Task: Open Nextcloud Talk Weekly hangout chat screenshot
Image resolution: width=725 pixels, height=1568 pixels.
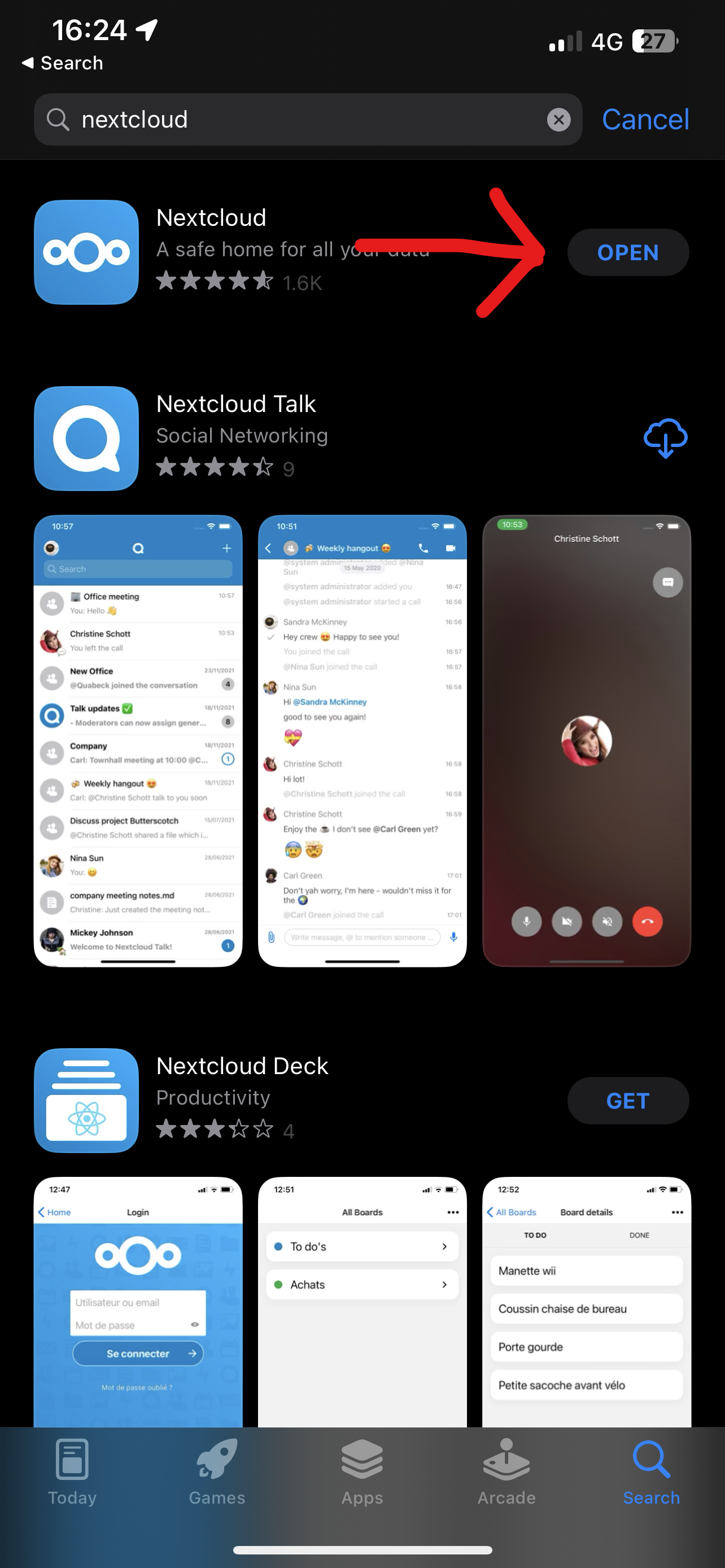Action: click(x=362, y=740)
